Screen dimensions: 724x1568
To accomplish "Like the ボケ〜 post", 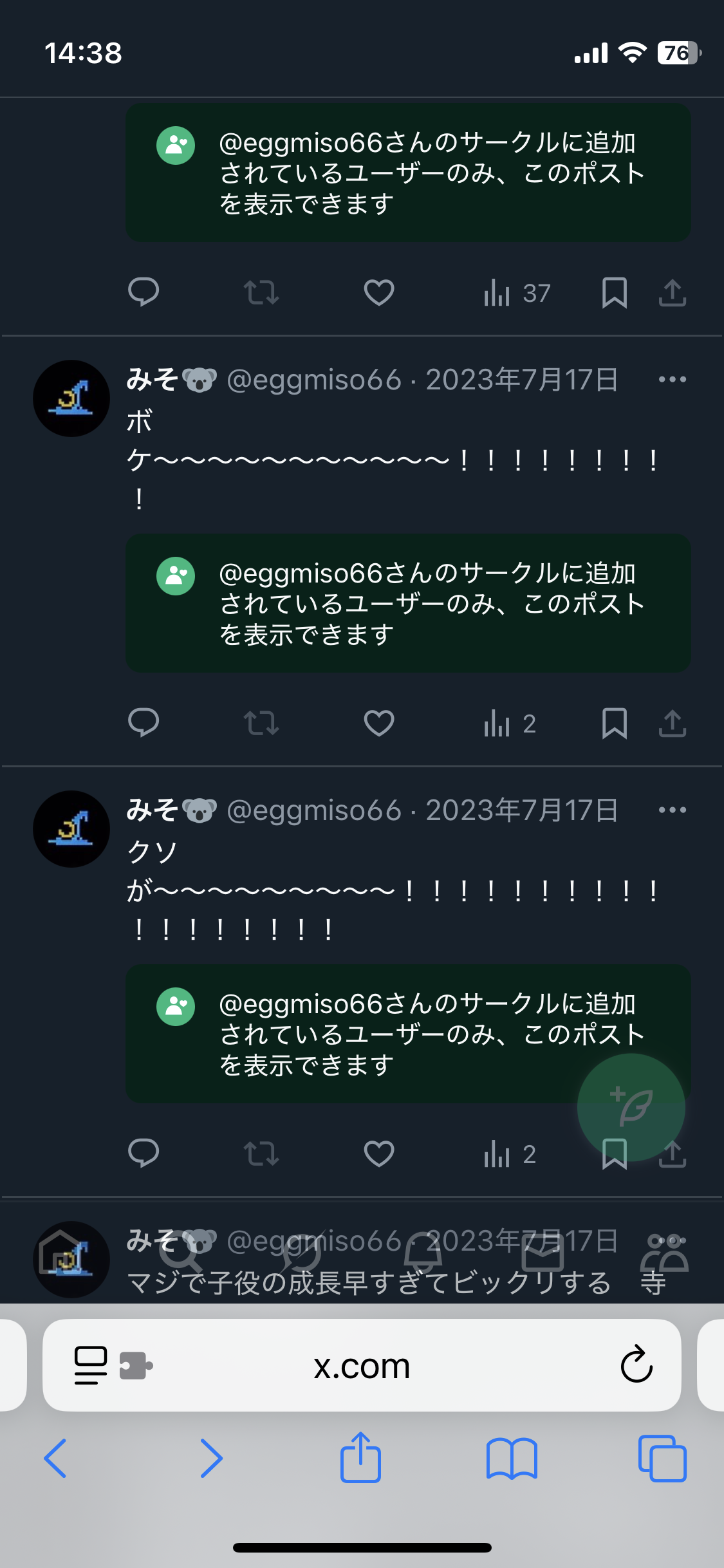I will 378,723.
